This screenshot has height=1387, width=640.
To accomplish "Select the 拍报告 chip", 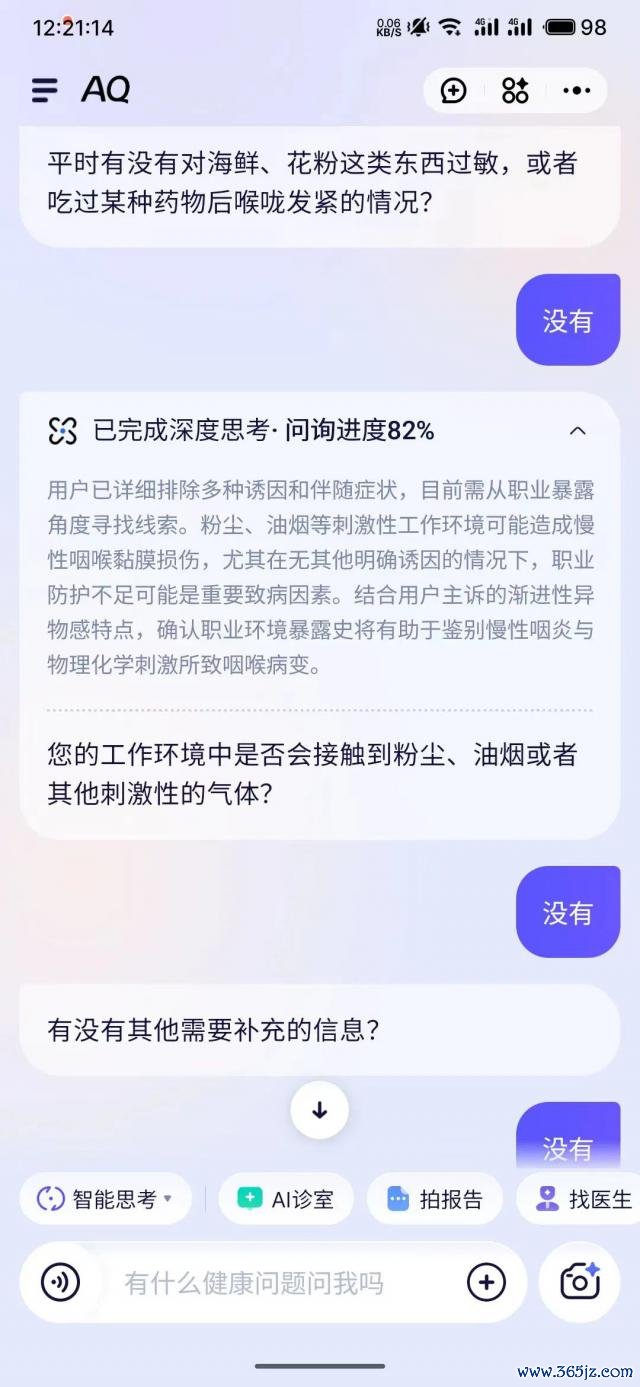I will (434, 1199).
